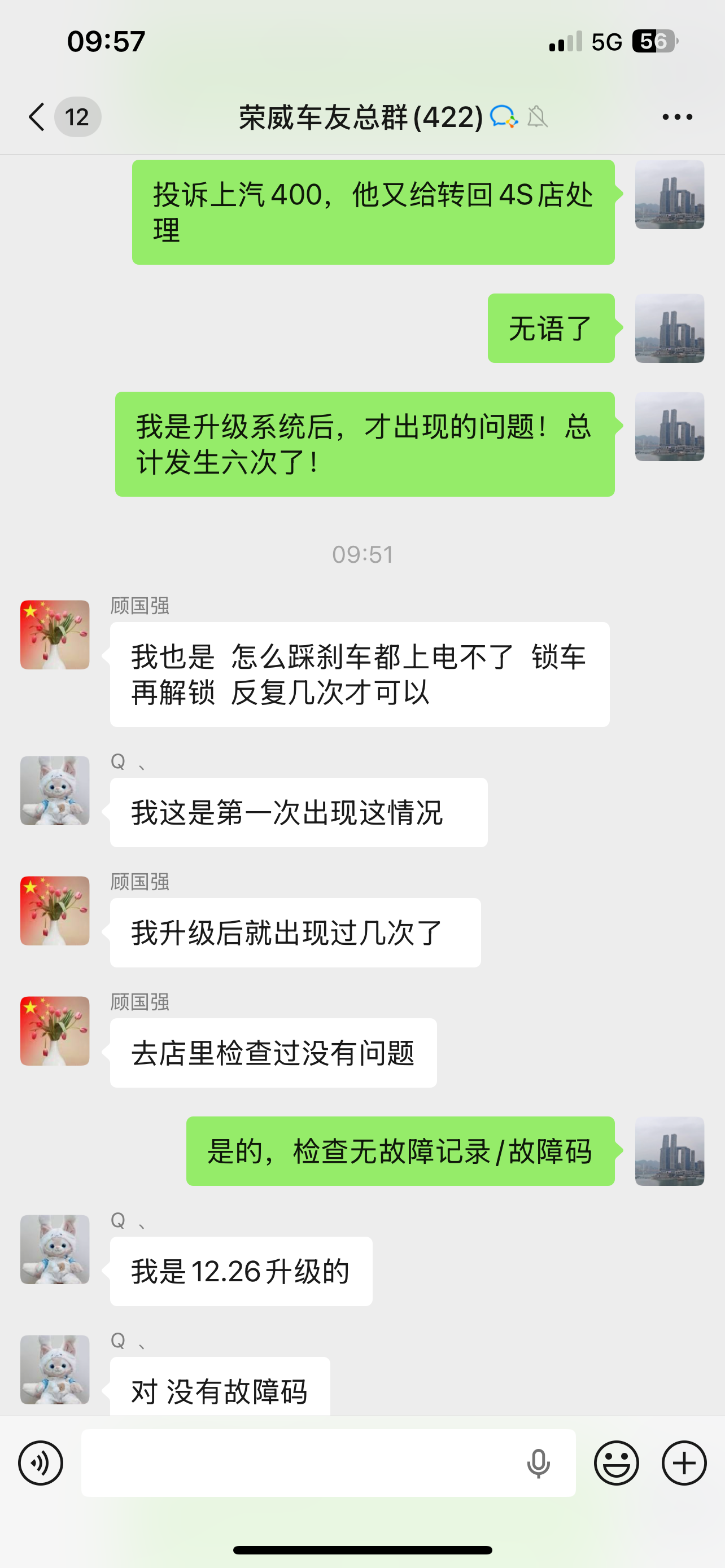Open the emoji sticker panel
This screenshot has height=1568, width=725.
pos(616,1462)
